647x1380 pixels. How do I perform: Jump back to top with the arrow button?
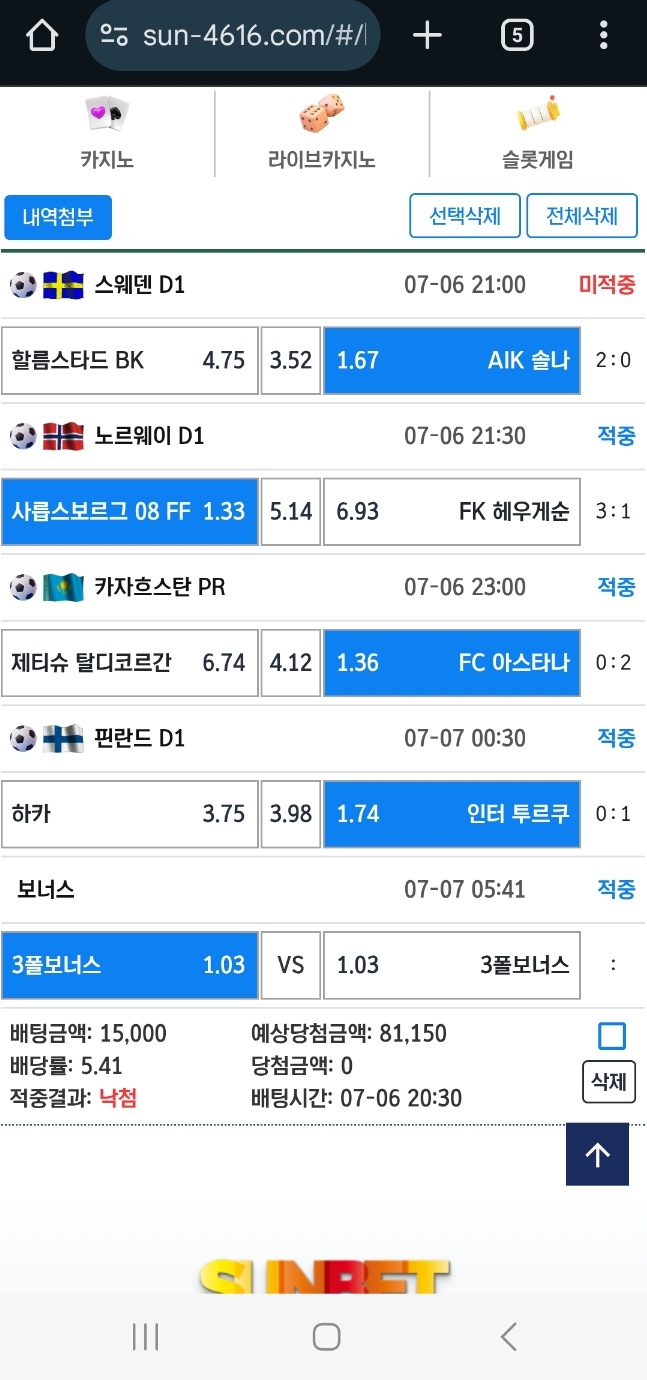(x=597, y=1154)
